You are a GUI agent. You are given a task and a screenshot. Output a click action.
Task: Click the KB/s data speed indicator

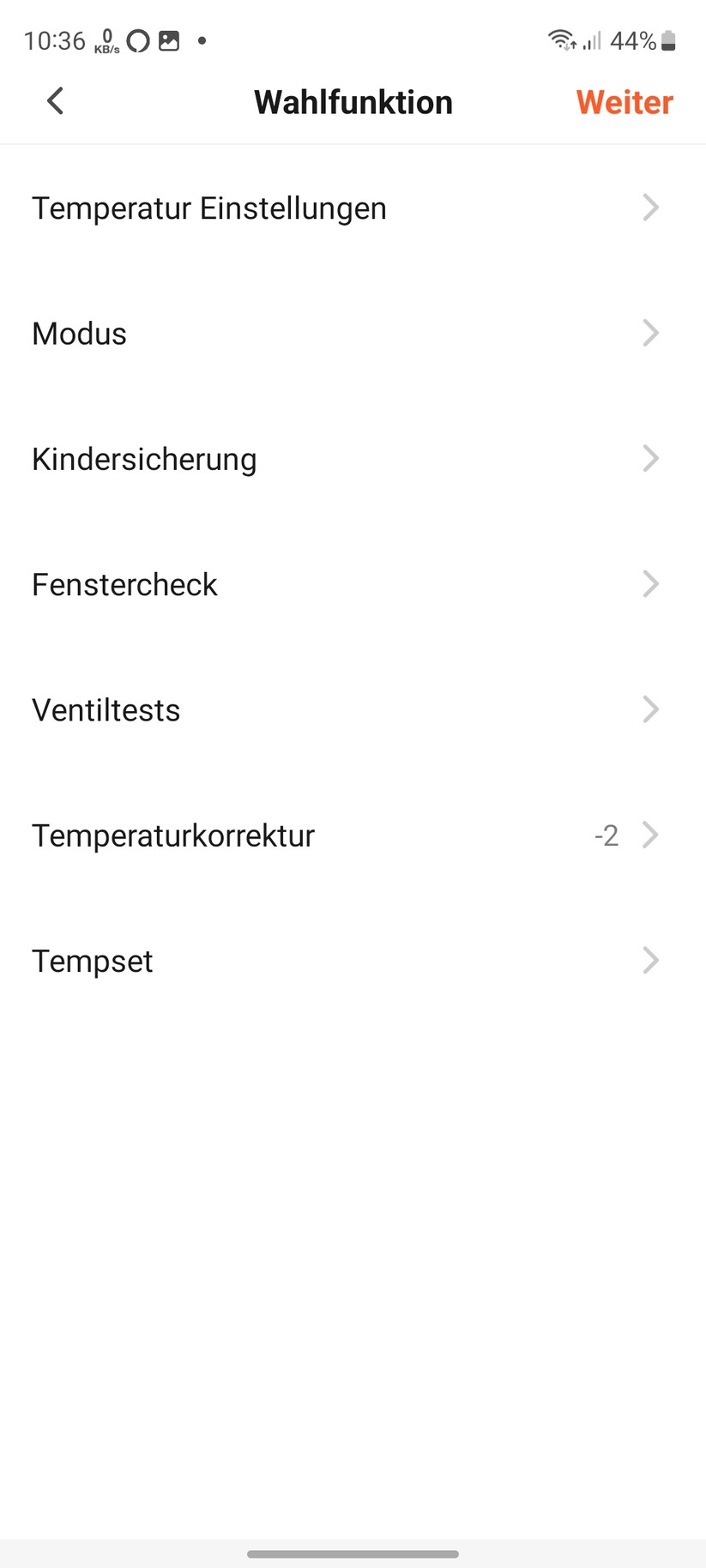coord(106,40)
